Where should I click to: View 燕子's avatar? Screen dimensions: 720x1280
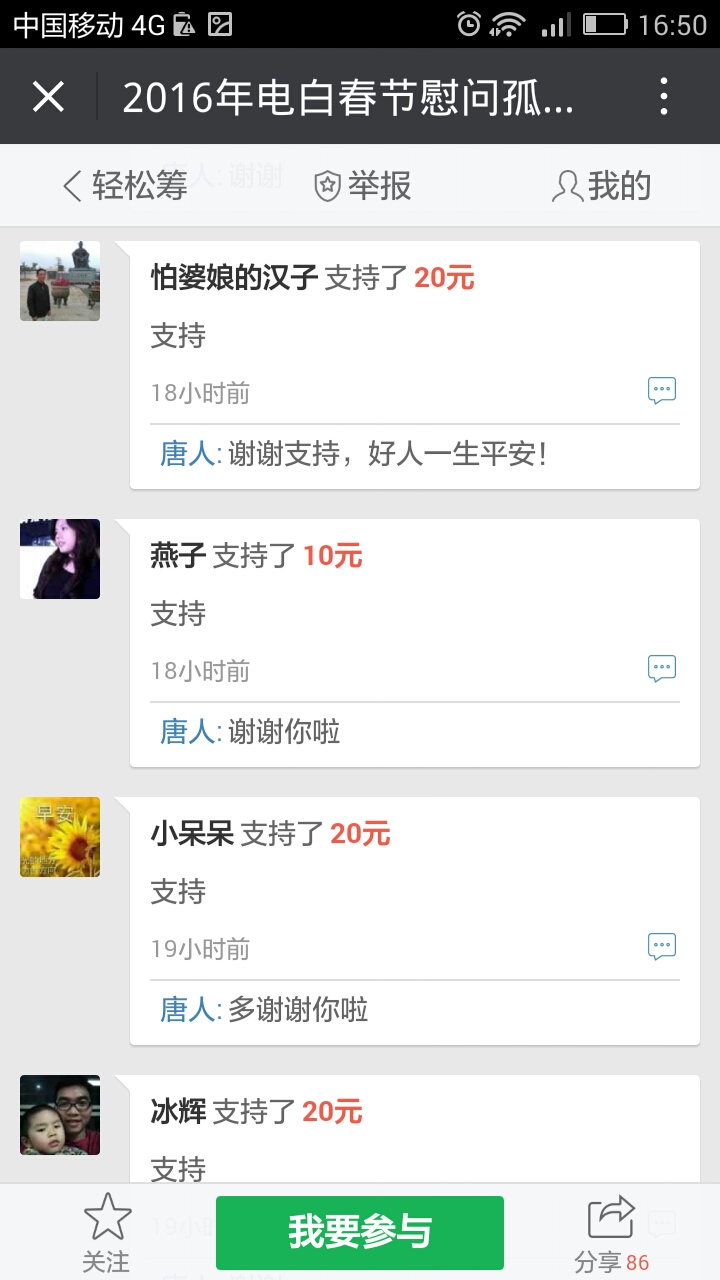point(60,559)
